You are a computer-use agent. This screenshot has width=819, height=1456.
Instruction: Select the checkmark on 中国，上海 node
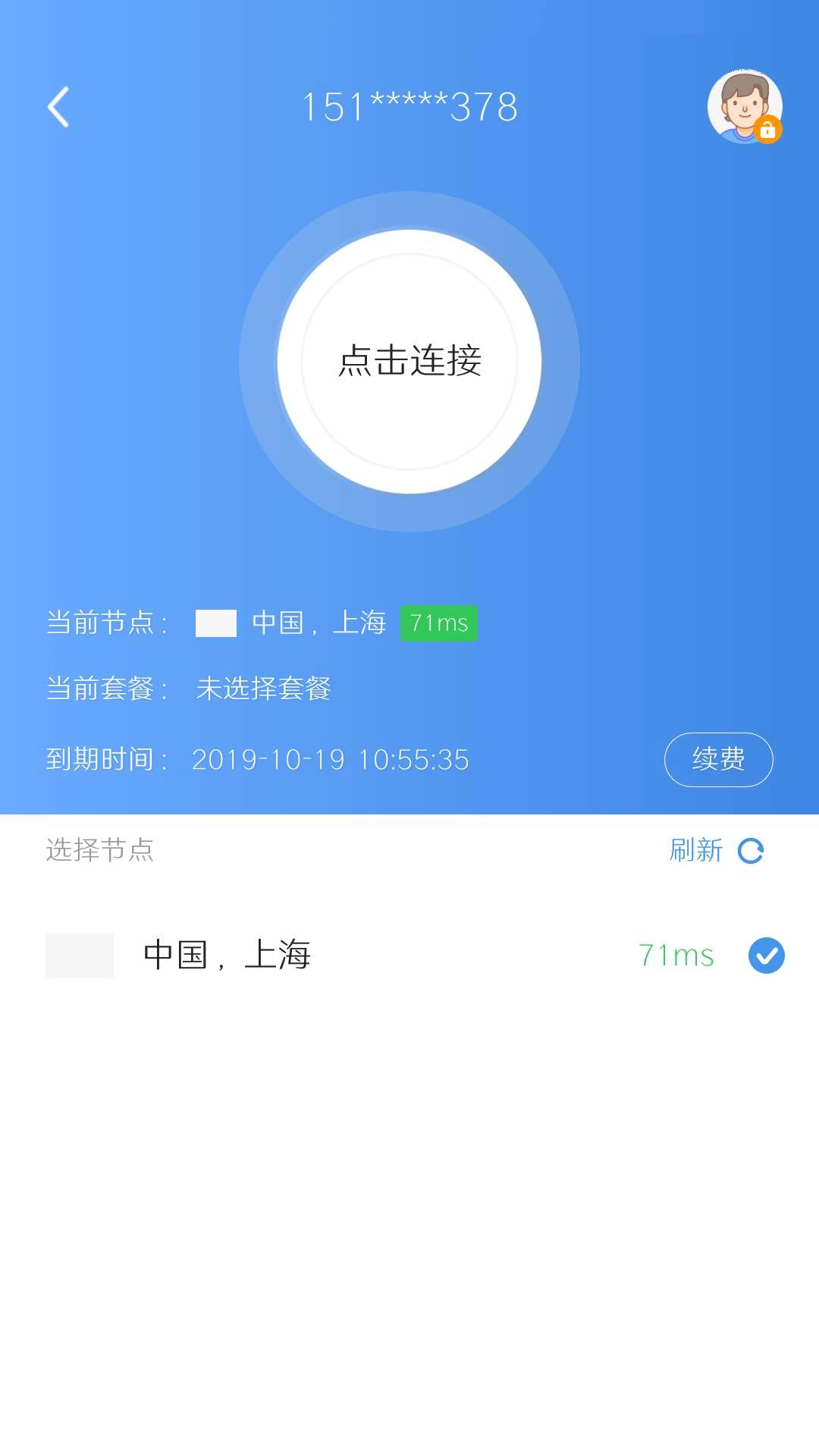[767, 955]
